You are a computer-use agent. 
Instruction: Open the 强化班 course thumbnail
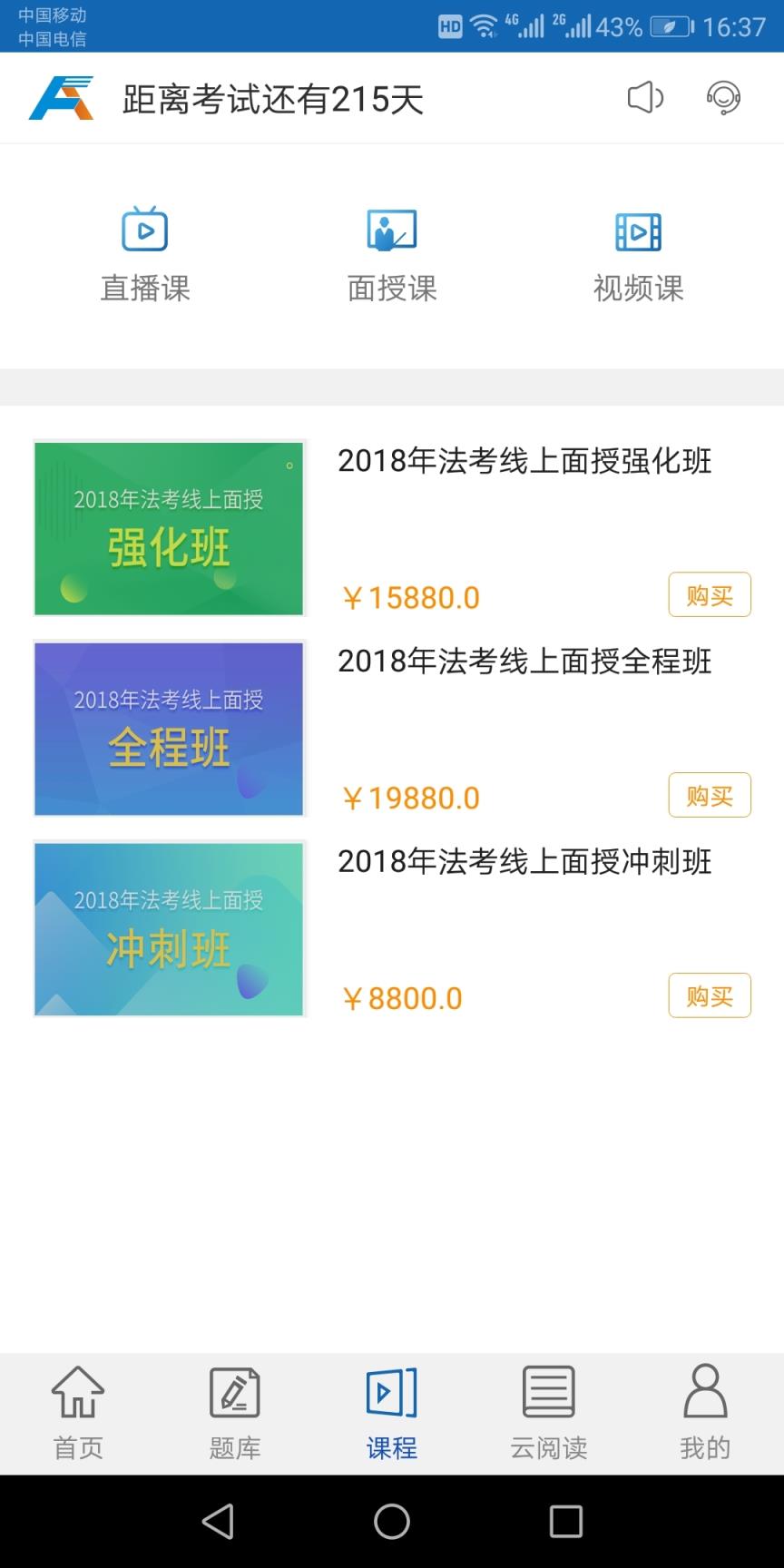(169, 529)
